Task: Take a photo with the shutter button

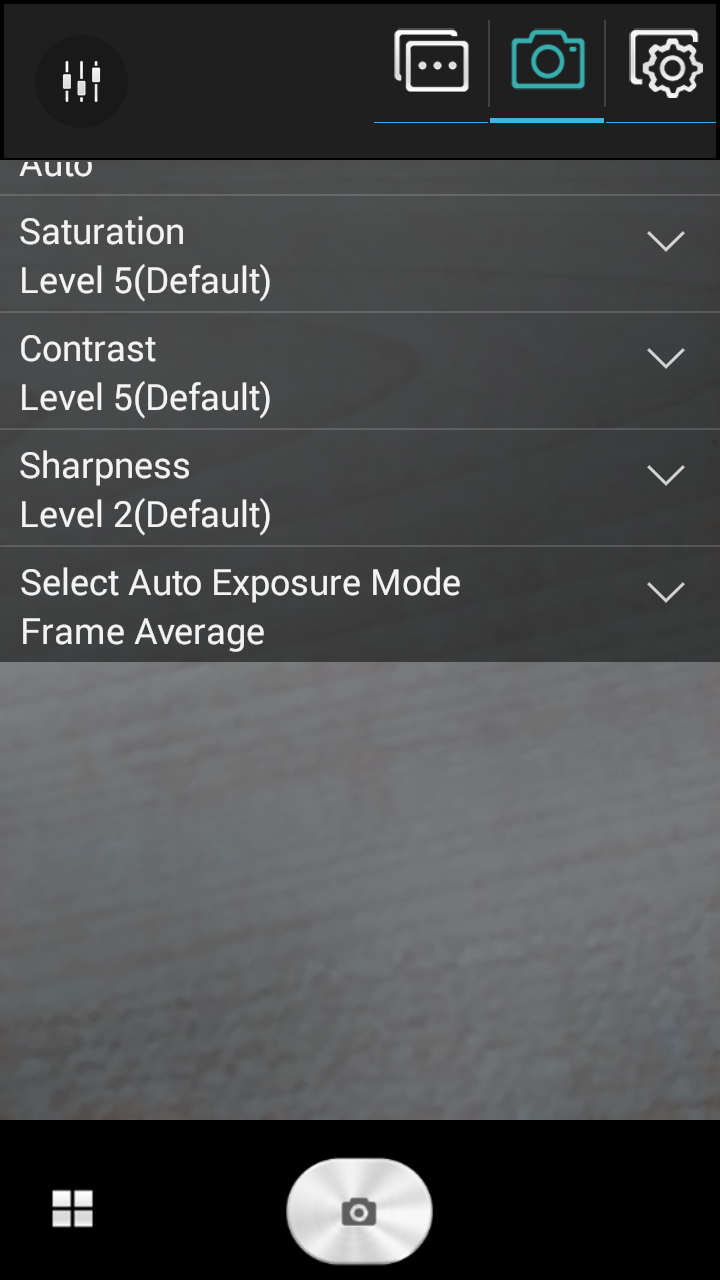Action: 359,1211
